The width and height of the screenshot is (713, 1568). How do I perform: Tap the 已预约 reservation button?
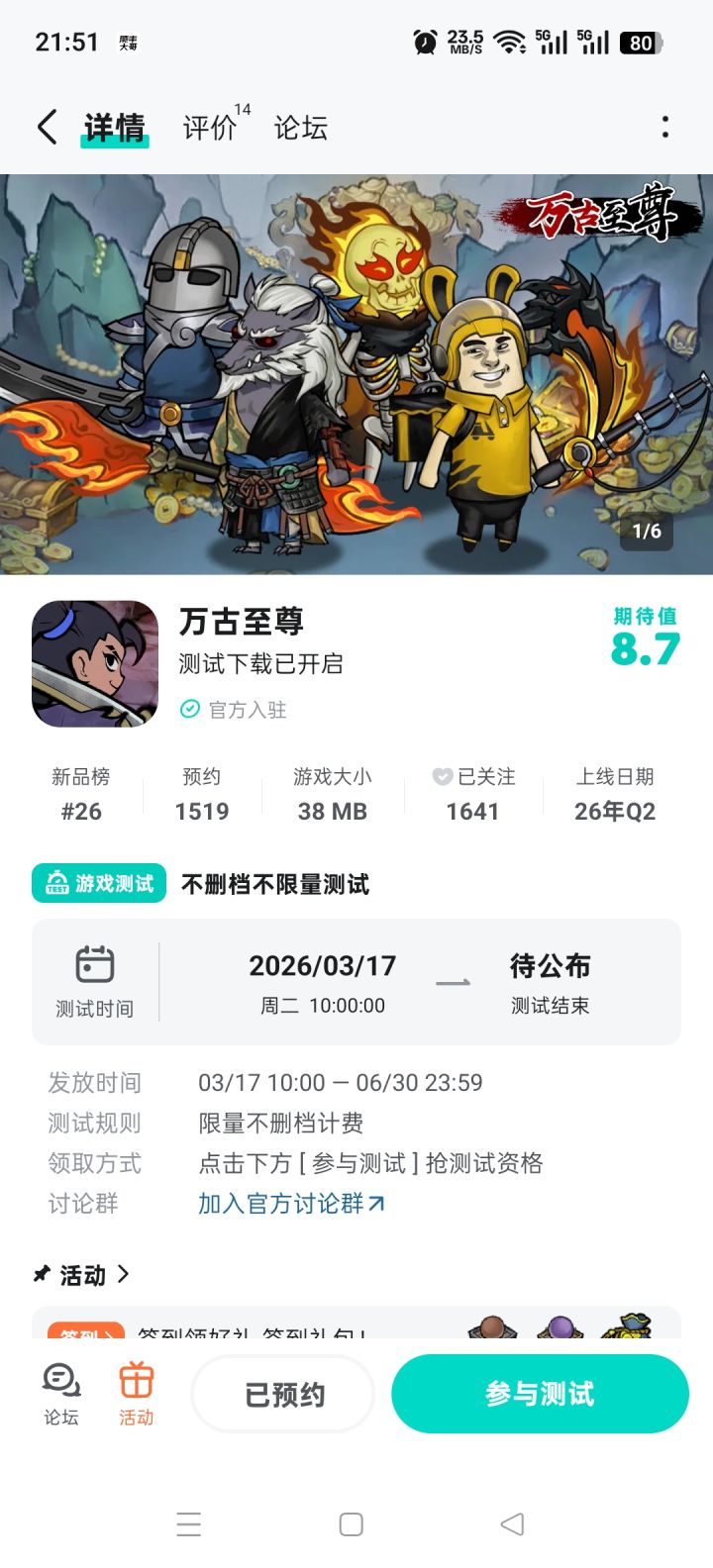pyautogui.click(x=282, y=1393)
